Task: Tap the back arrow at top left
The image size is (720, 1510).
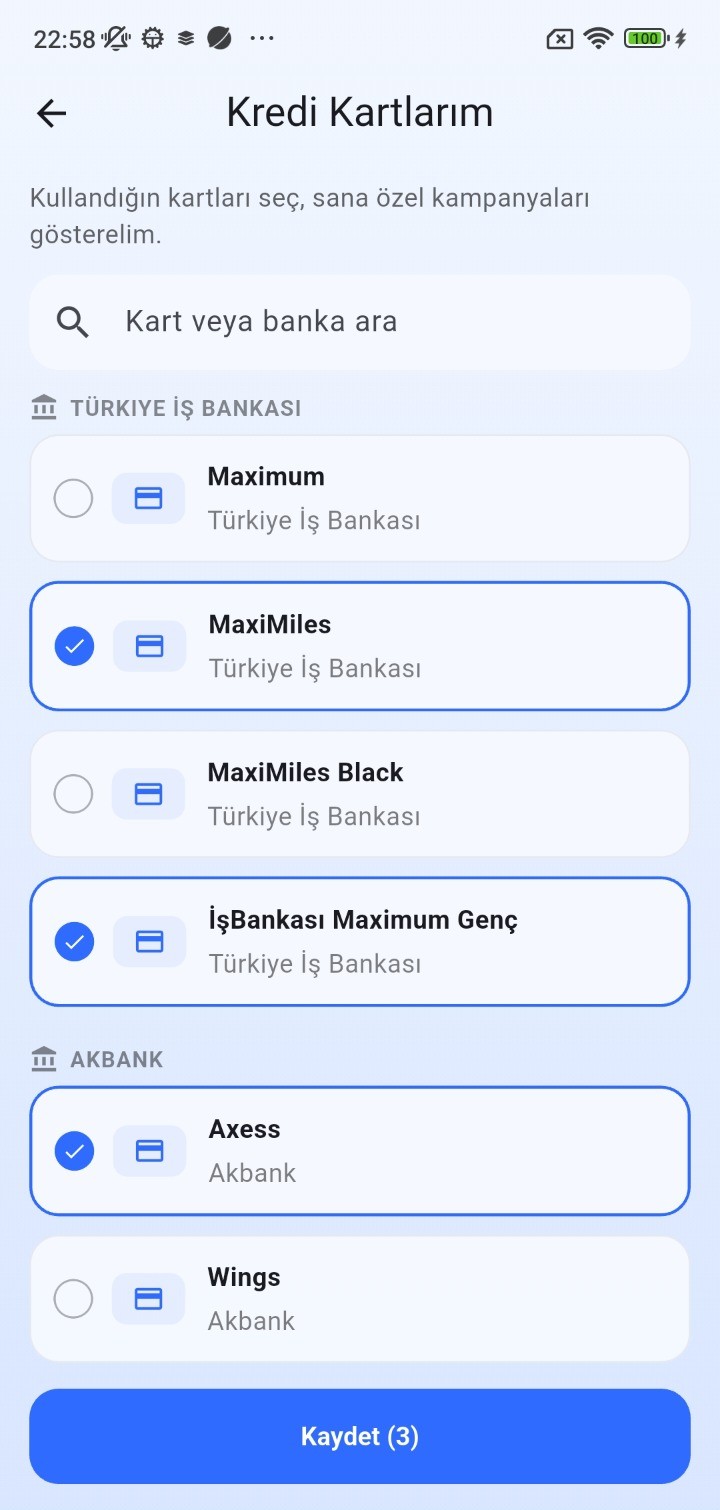Action: click(x=50, y=113)
